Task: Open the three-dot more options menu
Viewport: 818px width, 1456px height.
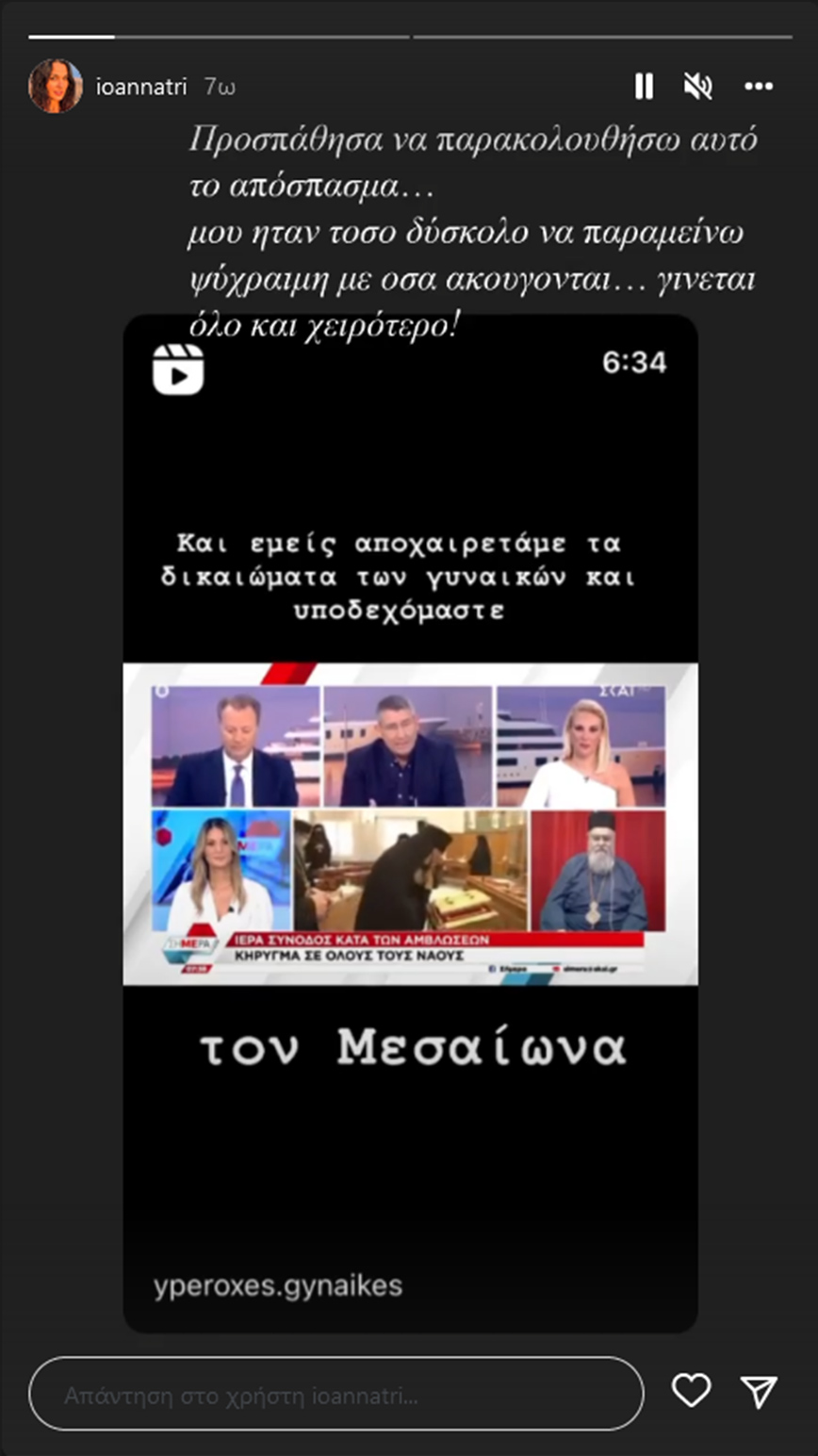Action: tap(758, 87)
